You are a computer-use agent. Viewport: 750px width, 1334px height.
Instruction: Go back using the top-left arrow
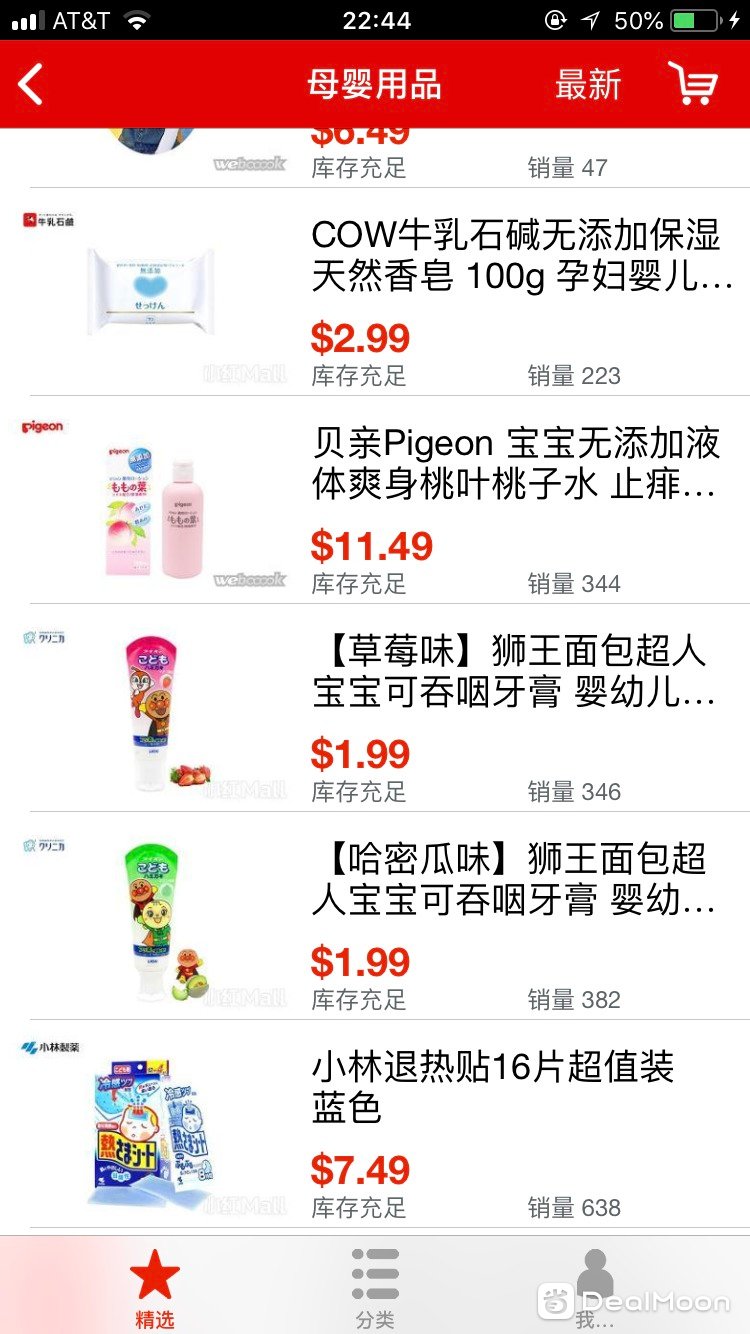[32, 85]
